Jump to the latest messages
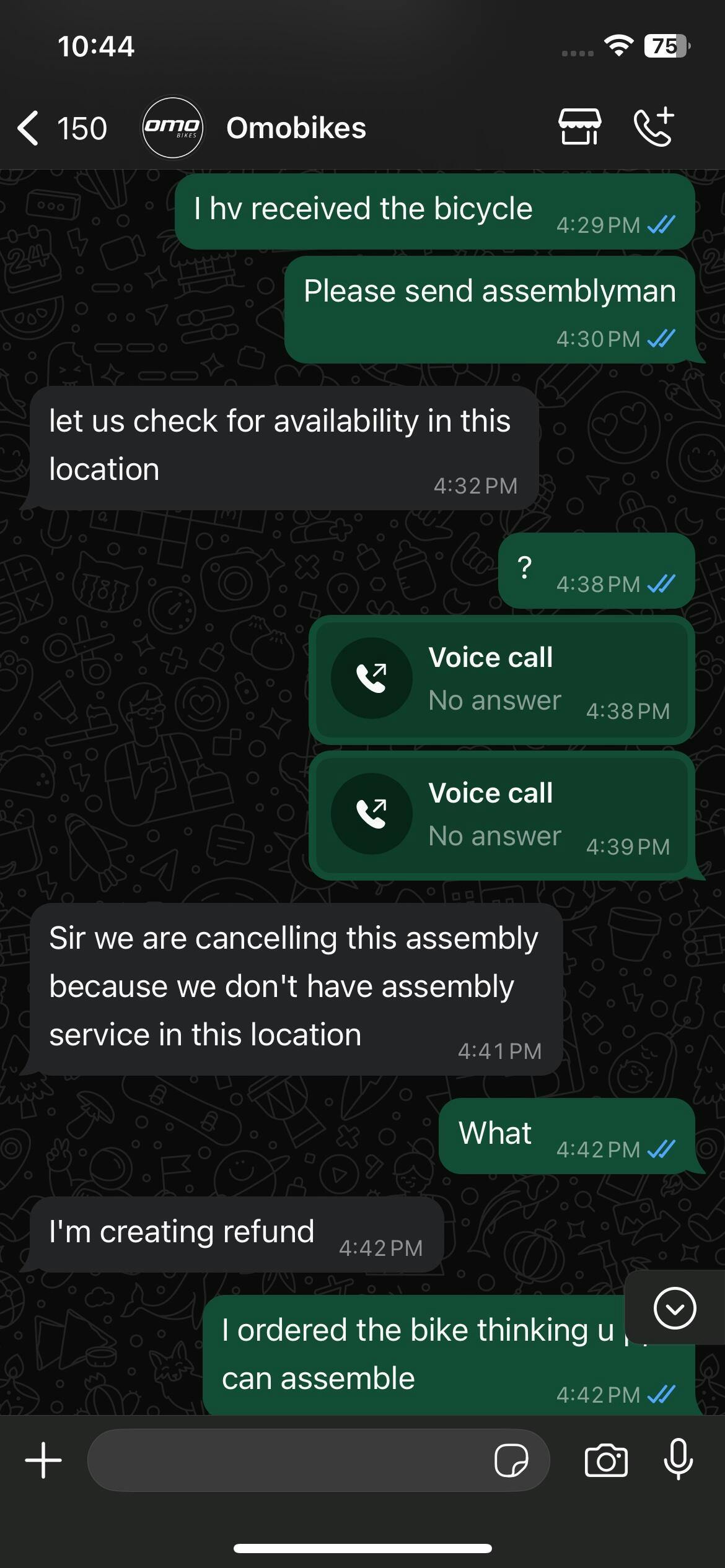 [x=674, y=1308]
